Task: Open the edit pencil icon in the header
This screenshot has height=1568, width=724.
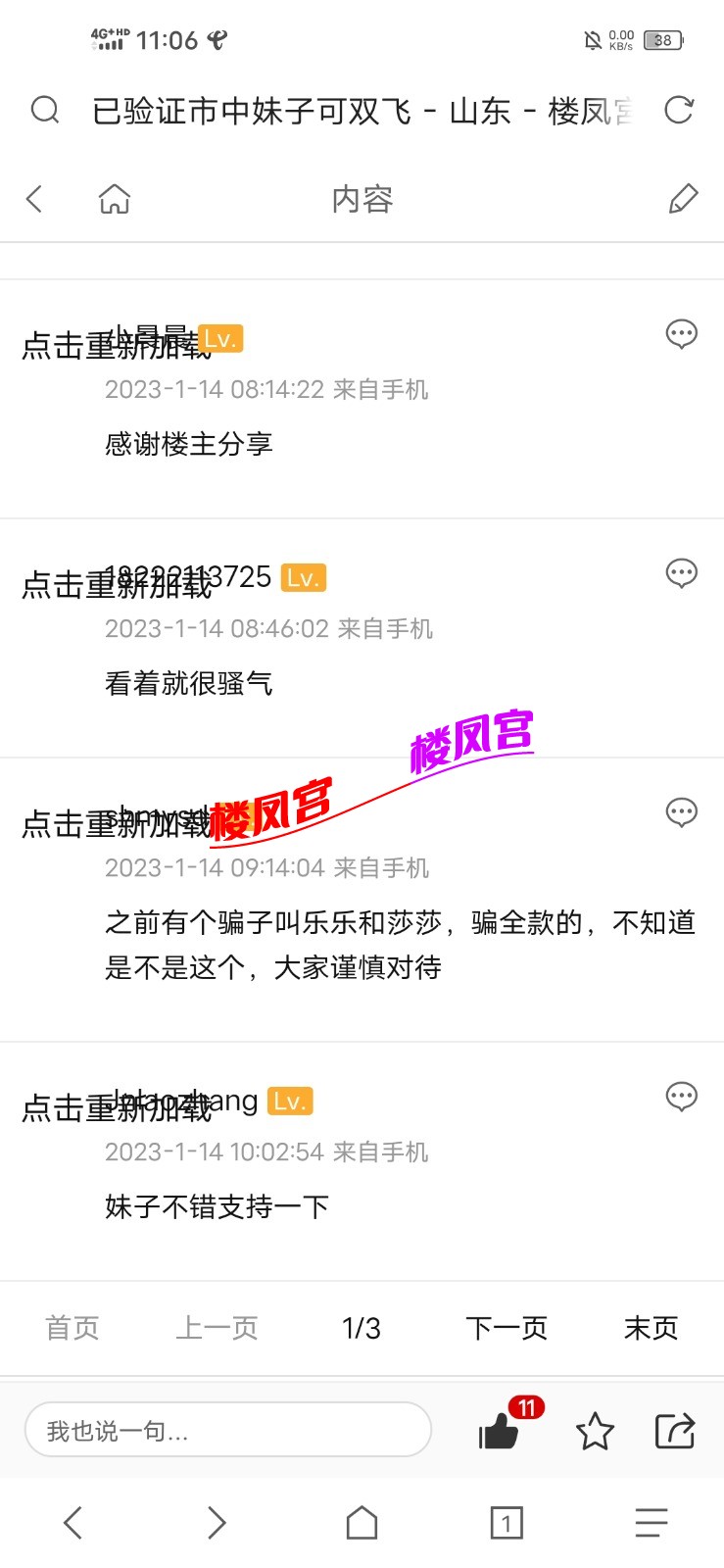Action: coord(684,198)
